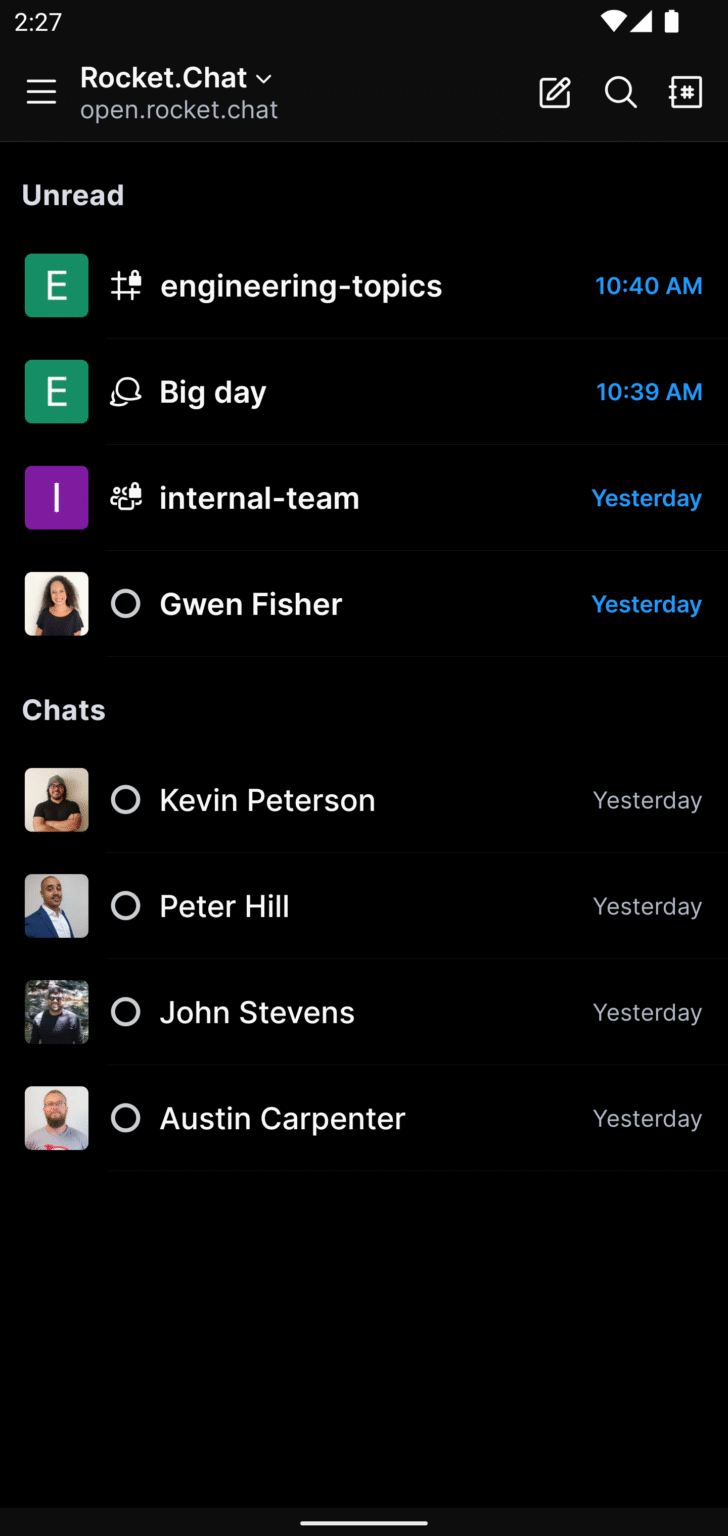Tap the green E avatar for engineering-topics
This screenshot has height=1536, width=728.
[56, 285]
